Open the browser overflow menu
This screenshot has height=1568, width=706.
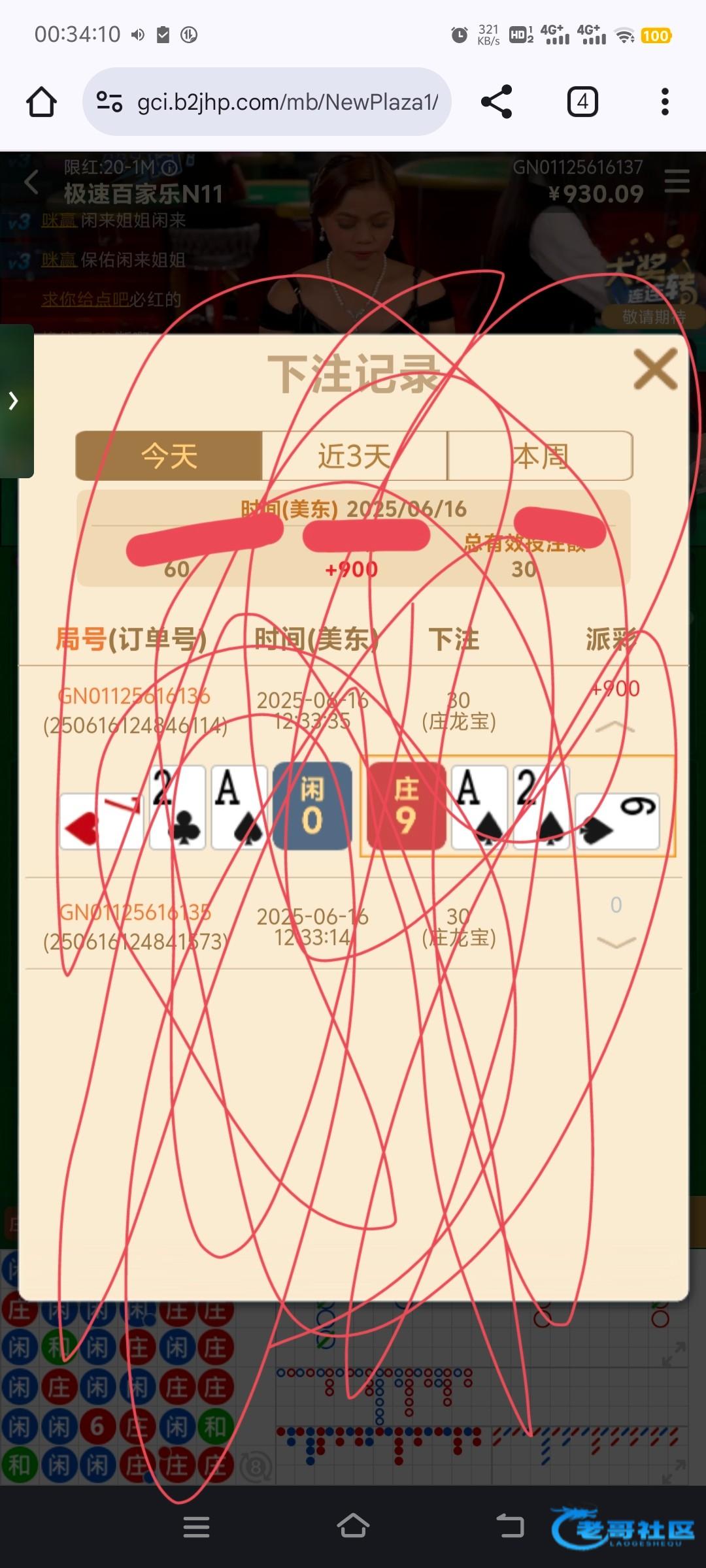(x=665, y=102)
